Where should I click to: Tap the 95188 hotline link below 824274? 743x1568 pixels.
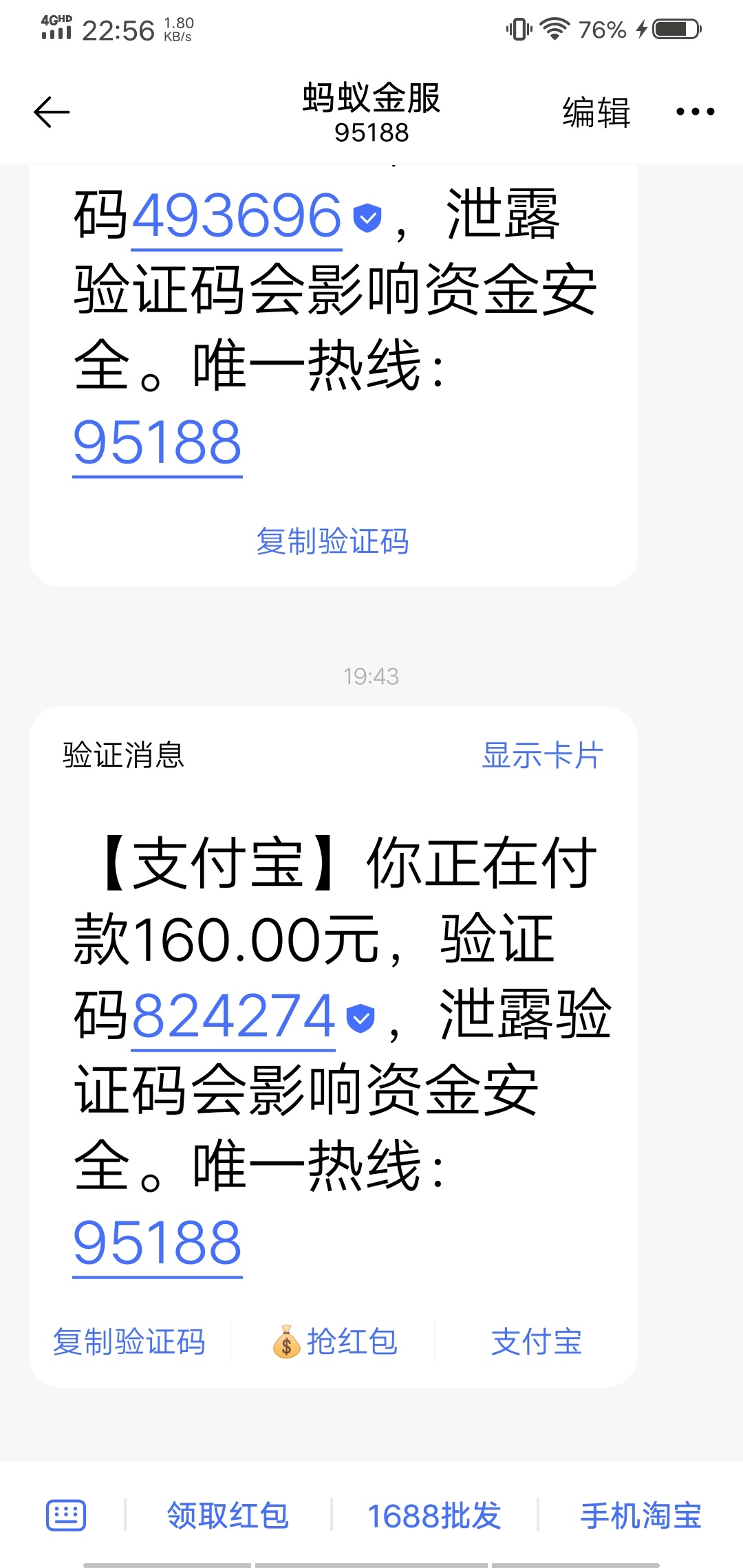pyautogui.click(x=158, y=1244)
